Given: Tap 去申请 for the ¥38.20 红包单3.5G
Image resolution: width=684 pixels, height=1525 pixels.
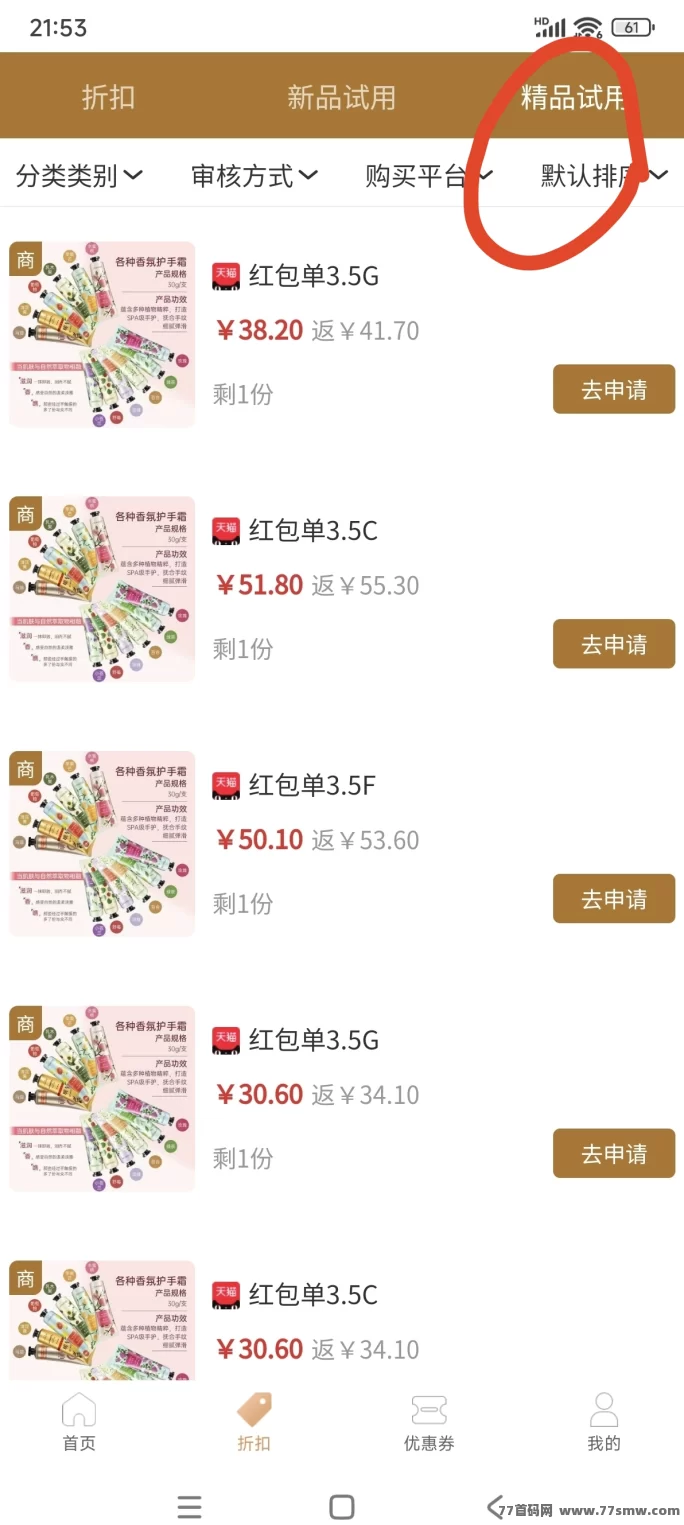Looking at the screenshot, I should click(x=613, y=389).
